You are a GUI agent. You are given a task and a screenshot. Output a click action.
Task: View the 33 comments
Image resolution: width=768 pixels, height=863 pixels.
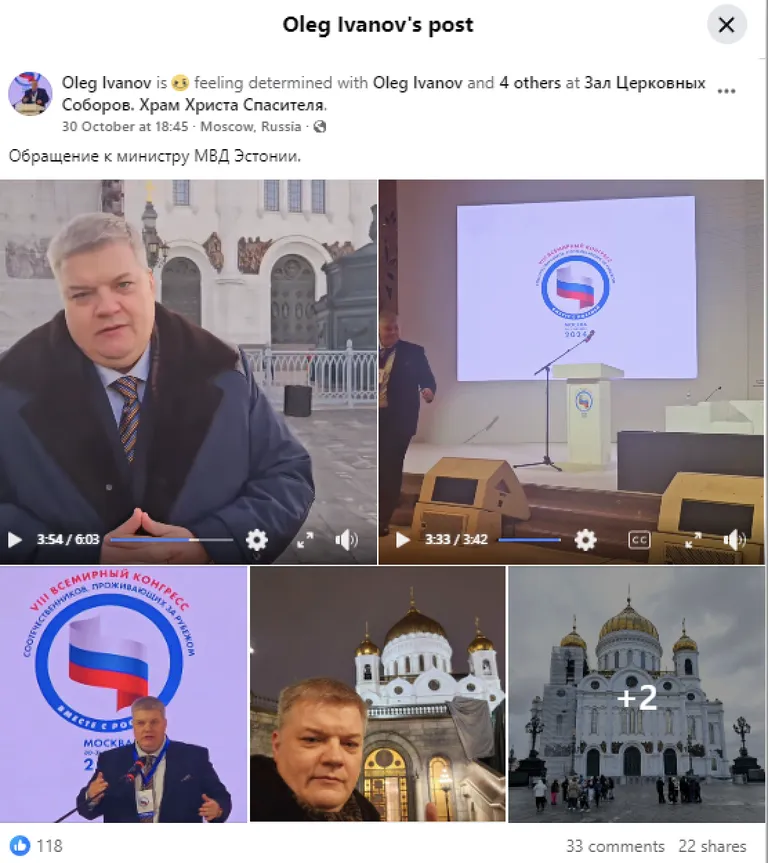(615, 846)
